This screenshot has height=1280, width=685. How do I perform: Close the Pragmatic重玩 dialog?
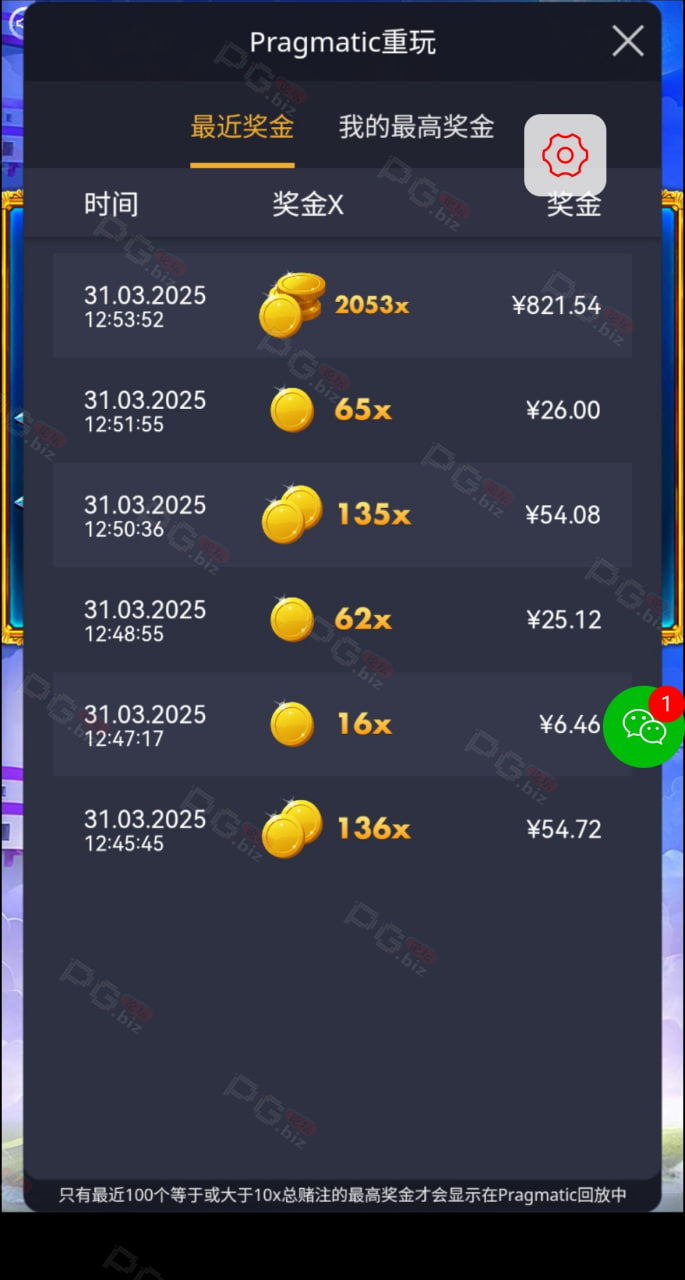tap(628, 41)
